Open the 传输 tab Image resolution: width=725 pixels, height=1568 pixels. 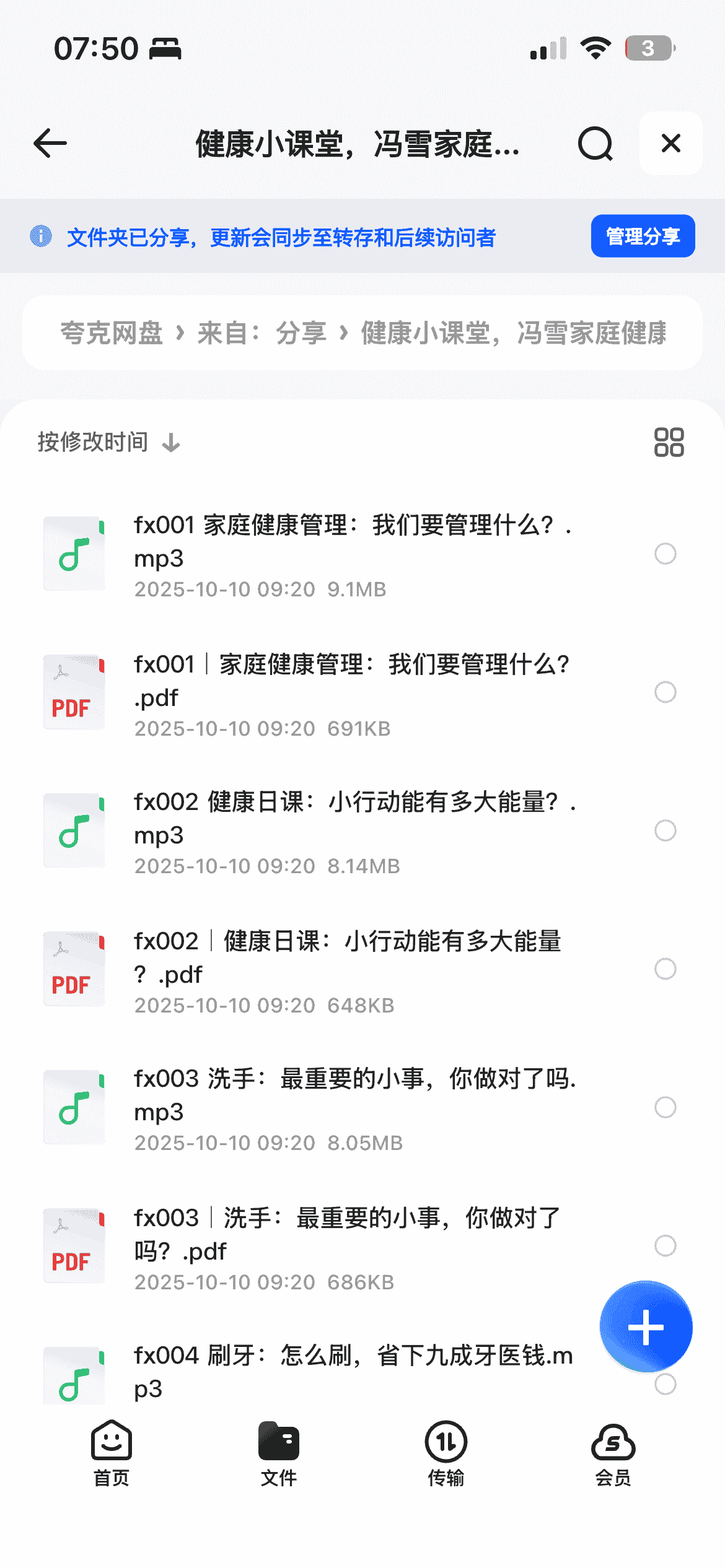point(446,1453)
